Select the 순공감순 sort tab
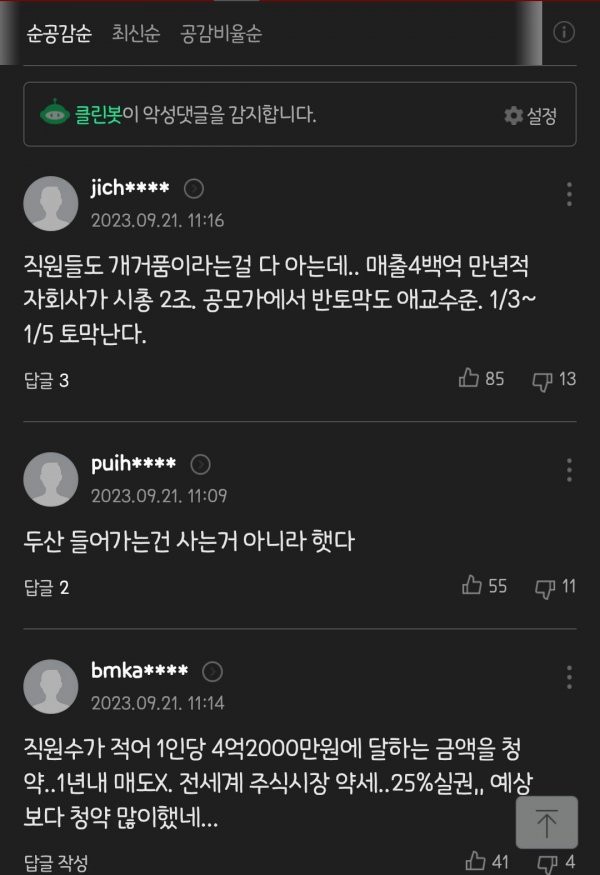The width and height of the screenshot is (600, 875). click(59, 33)
